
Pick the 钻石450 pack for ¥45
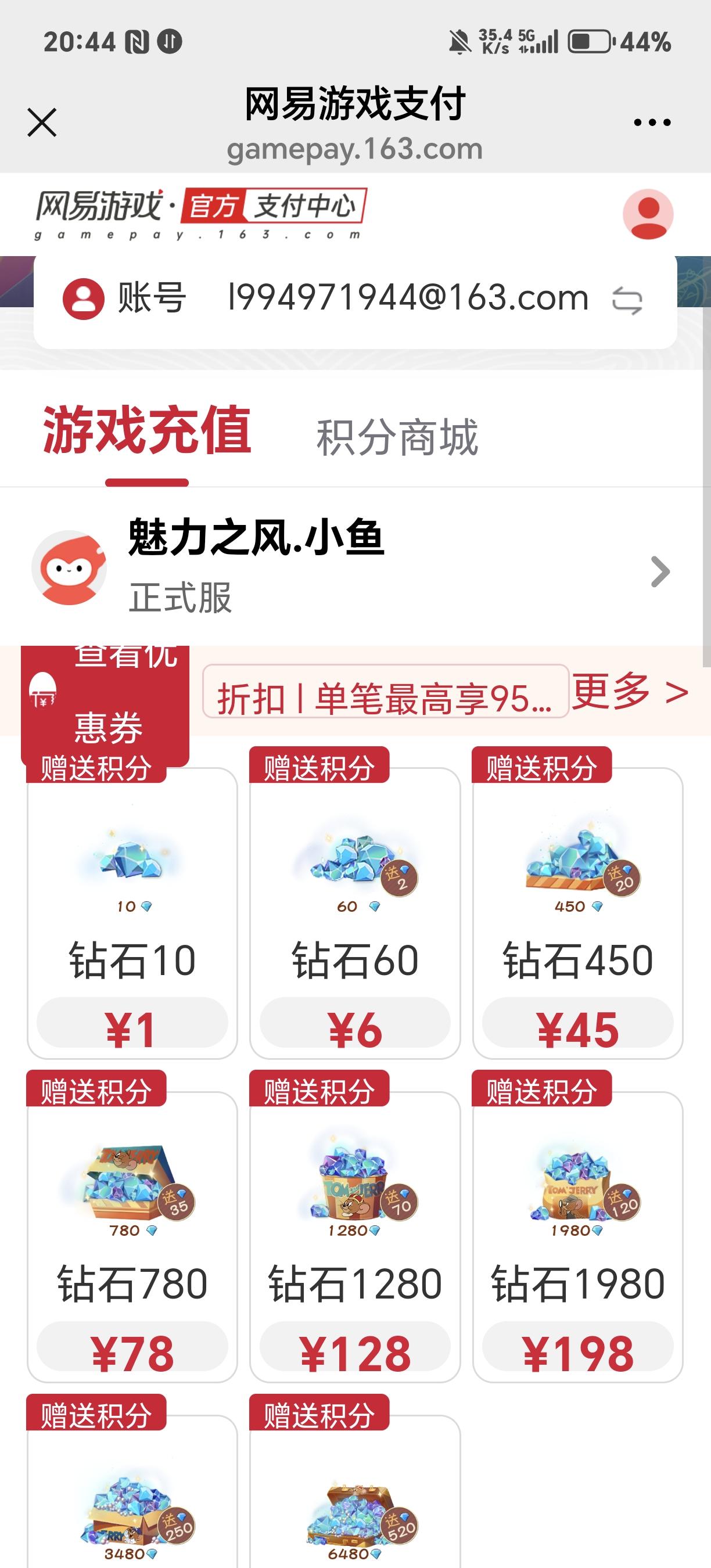[x=577, y=913]
